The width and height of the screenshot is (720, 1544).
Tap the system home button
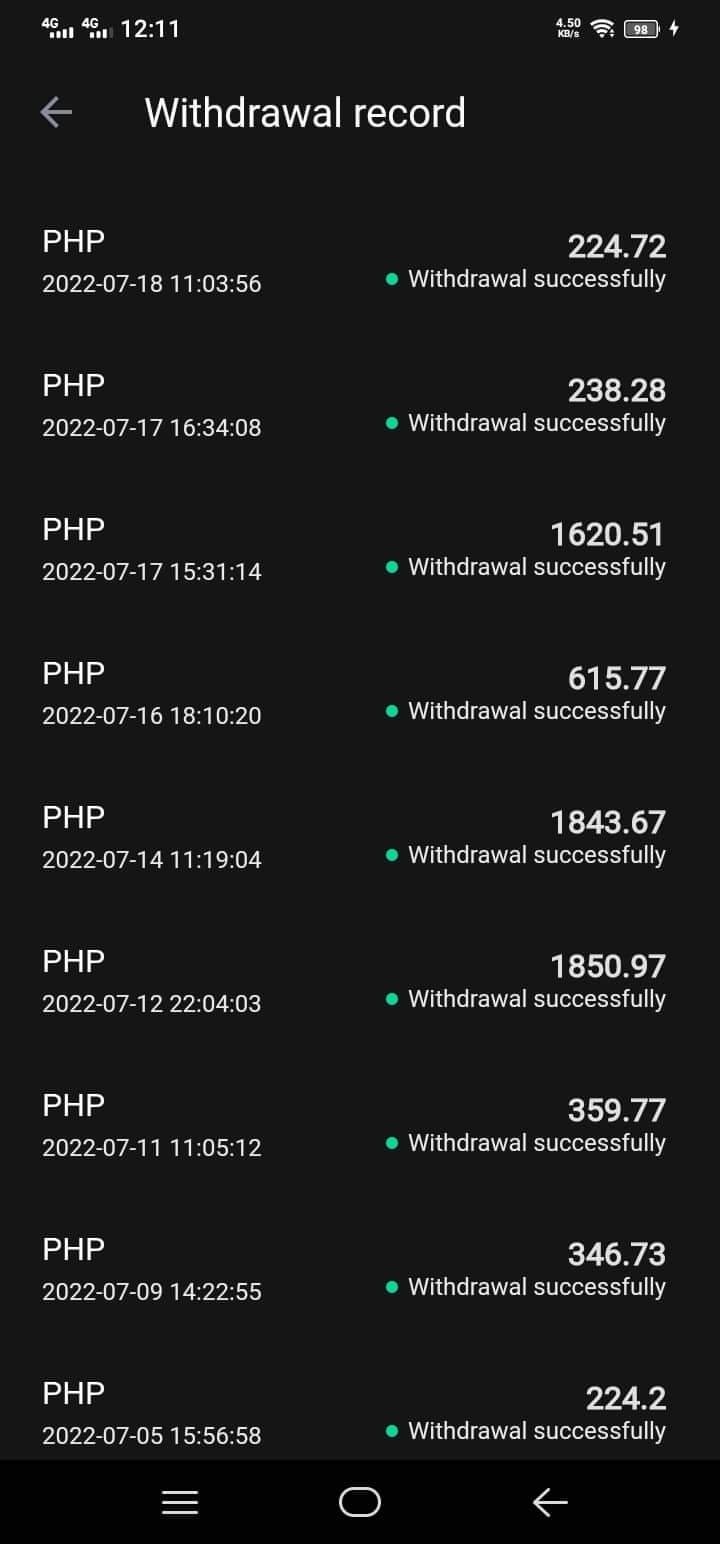[360, 1502]
